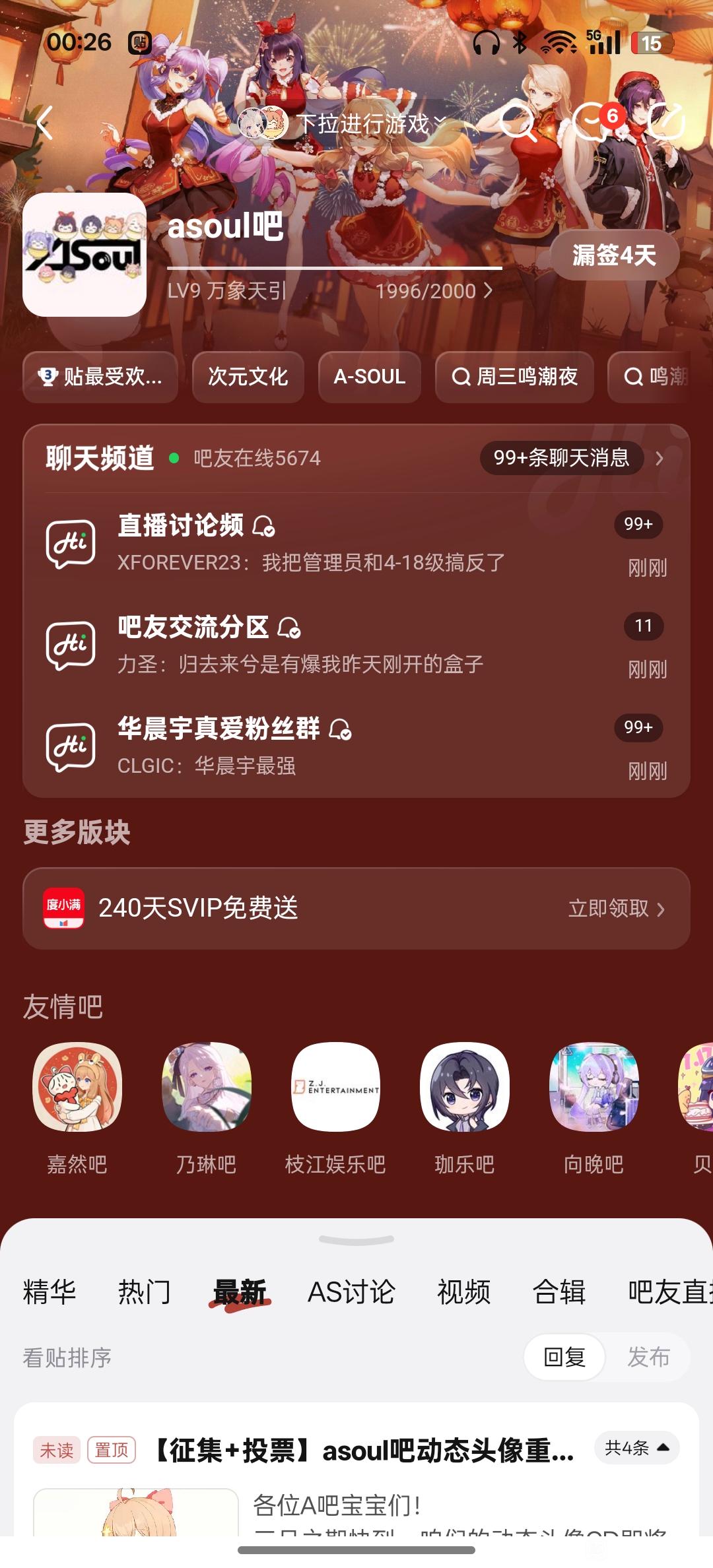The height and width of the screenshot is (1568, 713).
Task: Visit 嘉然吧 friend forum
Action: 77,1105
